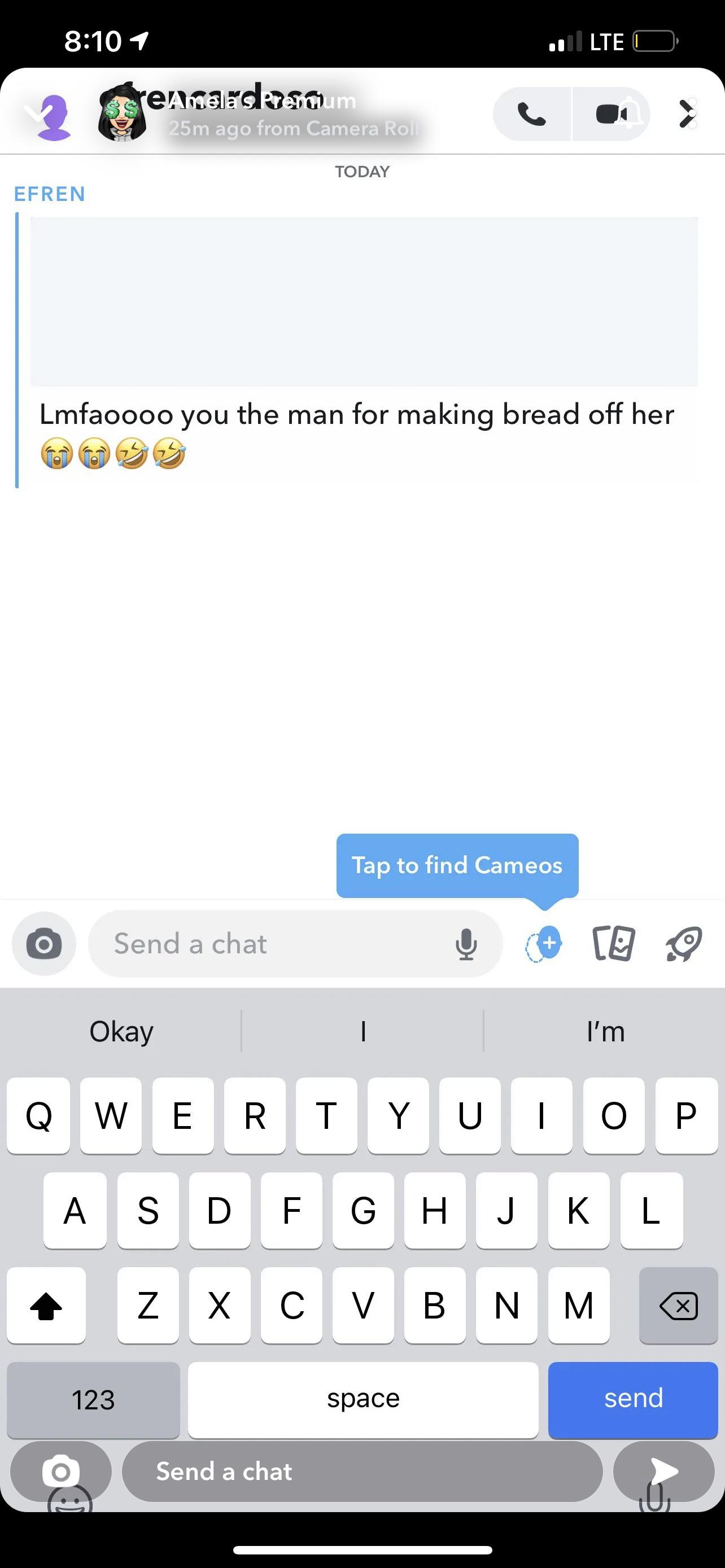Open the rocket games and minis

tap(684, 944)
